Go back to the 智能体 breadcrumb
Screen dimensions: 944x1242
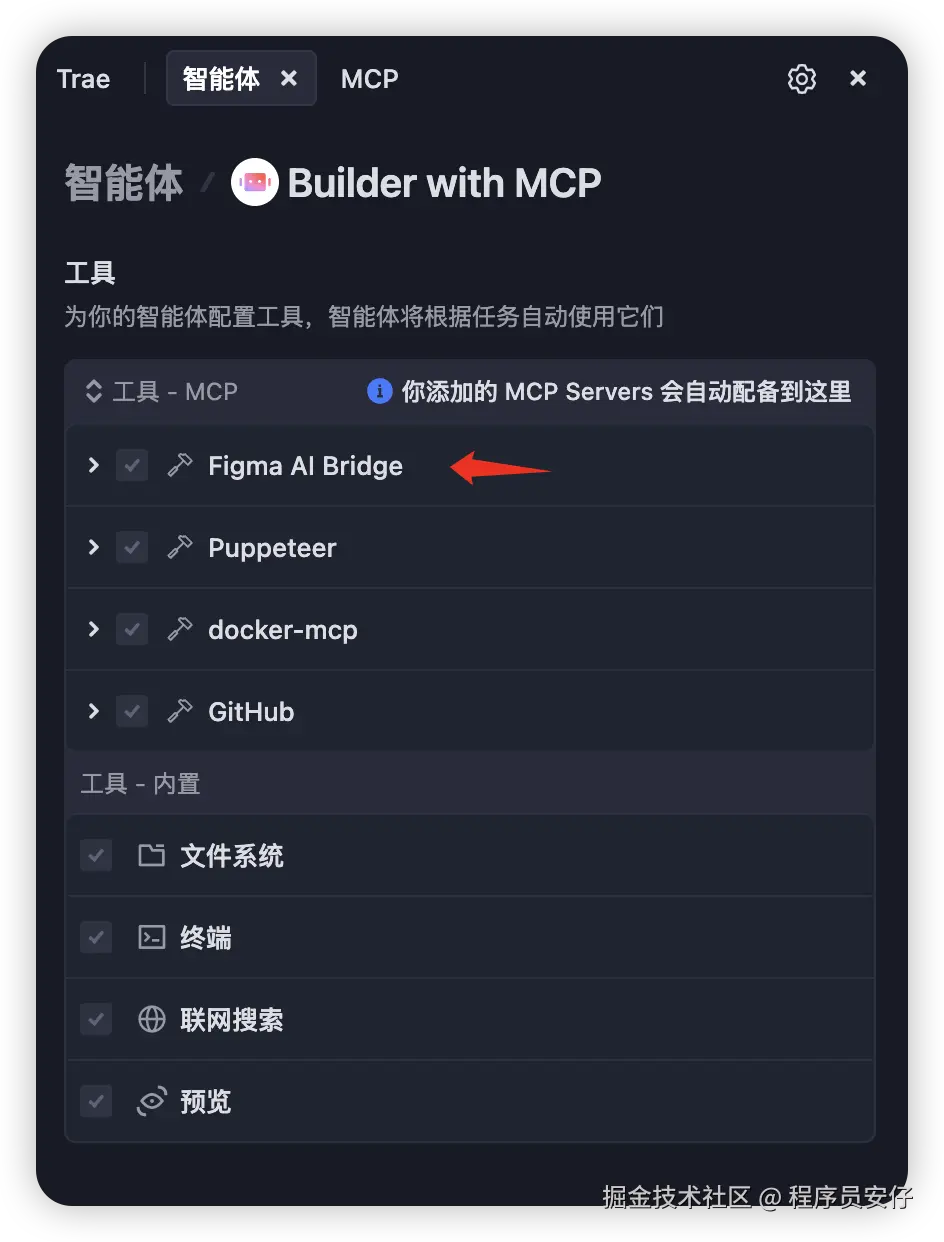point(124,183)
